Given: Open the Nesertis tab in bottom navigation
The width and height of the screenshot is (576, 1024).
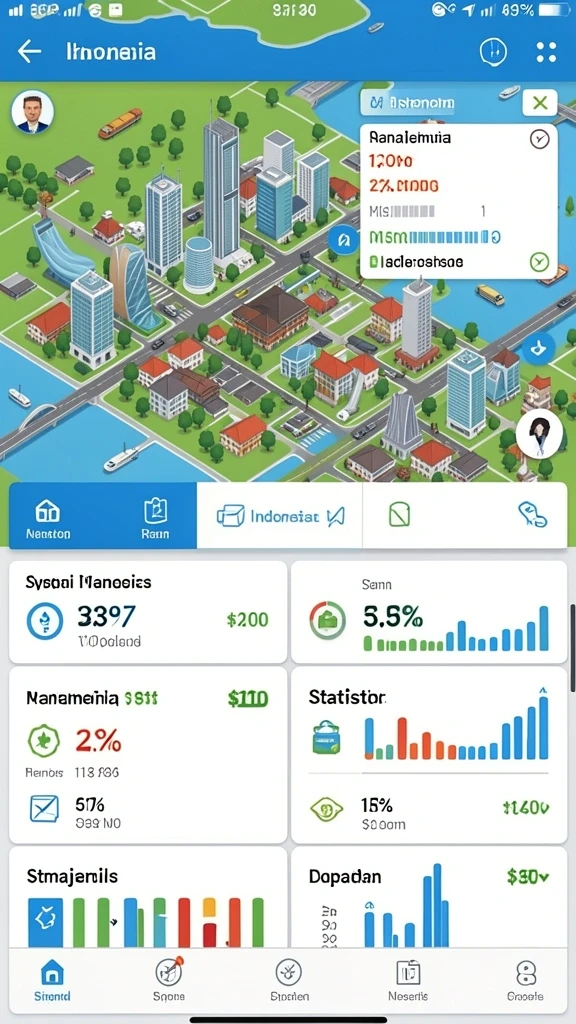Looking at the screenshot, I should (x=408, y=980).
